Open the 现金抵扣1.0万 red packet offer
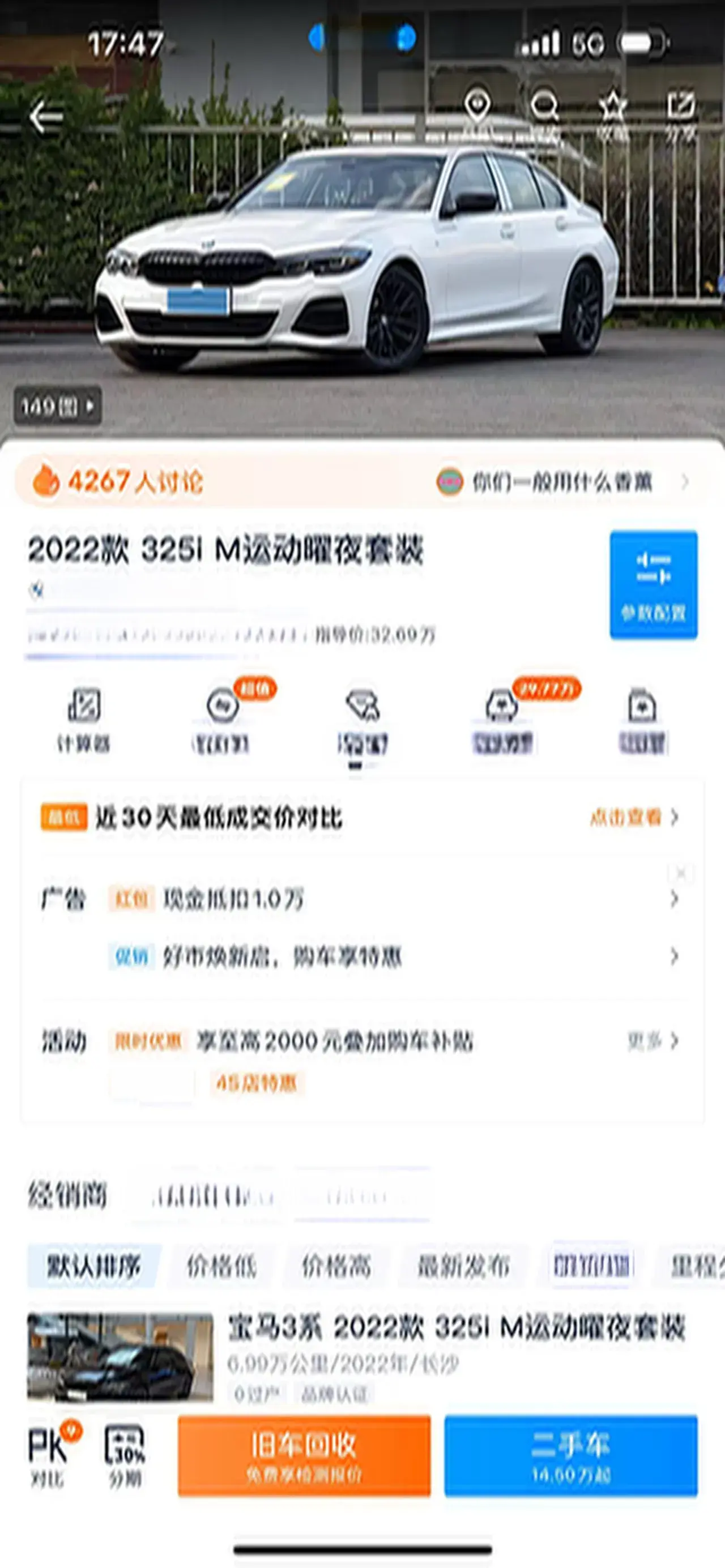The height and width of the screenshot is (1568, 725). pos(234,899)
